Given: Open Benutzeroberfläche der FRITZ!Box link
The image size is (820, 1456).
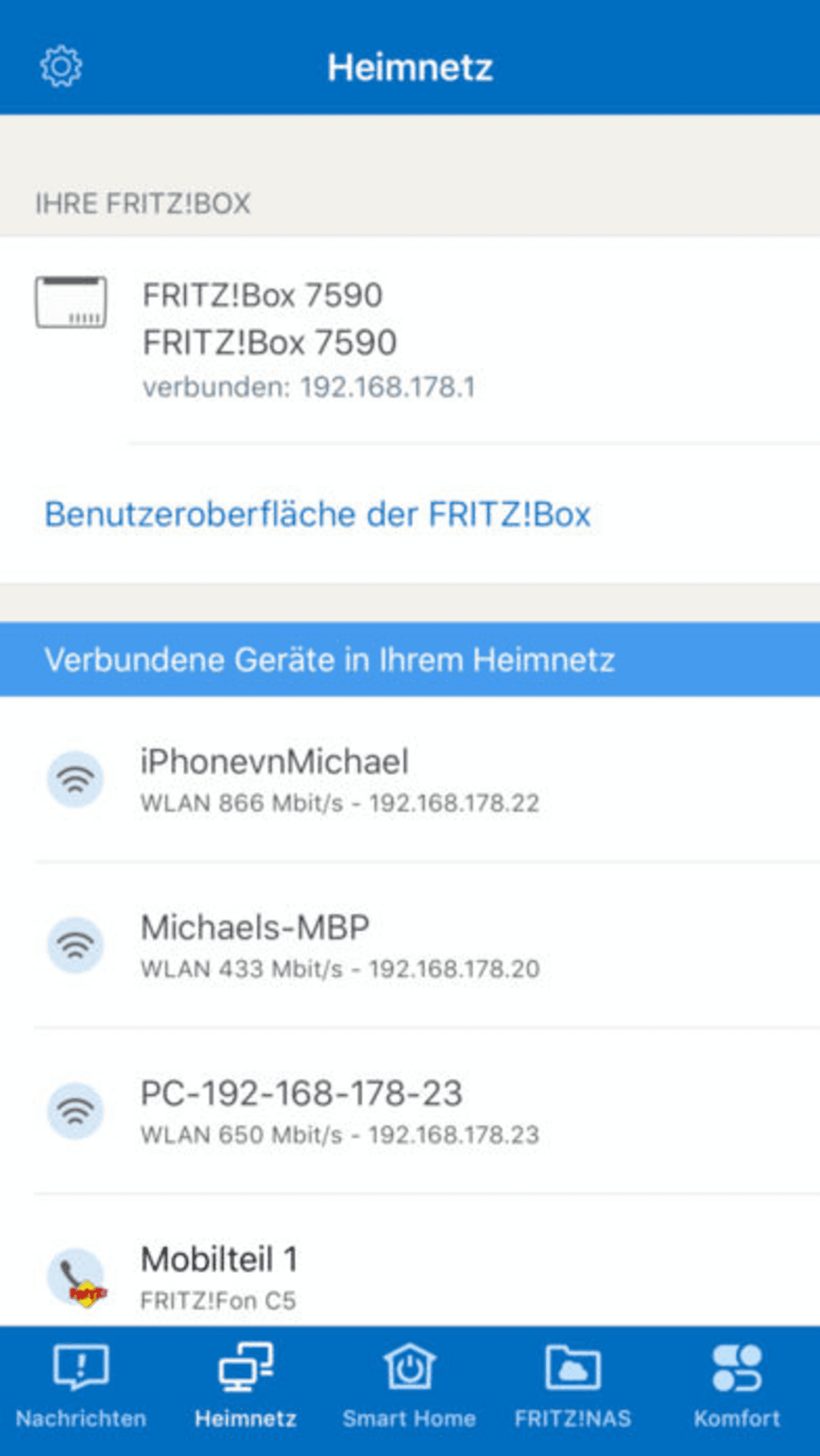Looking at the screenshot, I should pyautogui.click(x=318, y=514).
